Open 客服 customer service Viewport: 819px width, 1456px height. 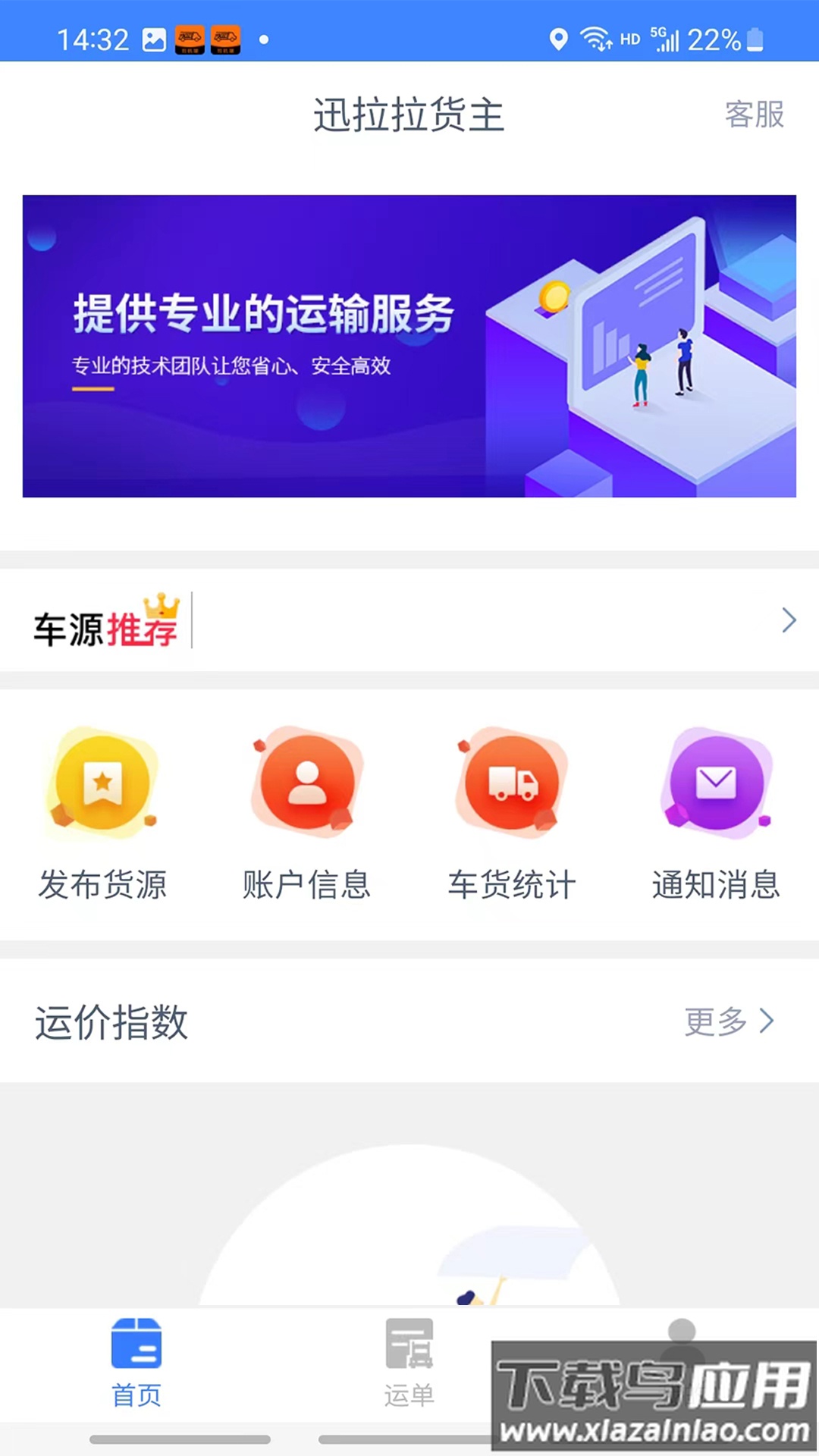pos(754,115)
